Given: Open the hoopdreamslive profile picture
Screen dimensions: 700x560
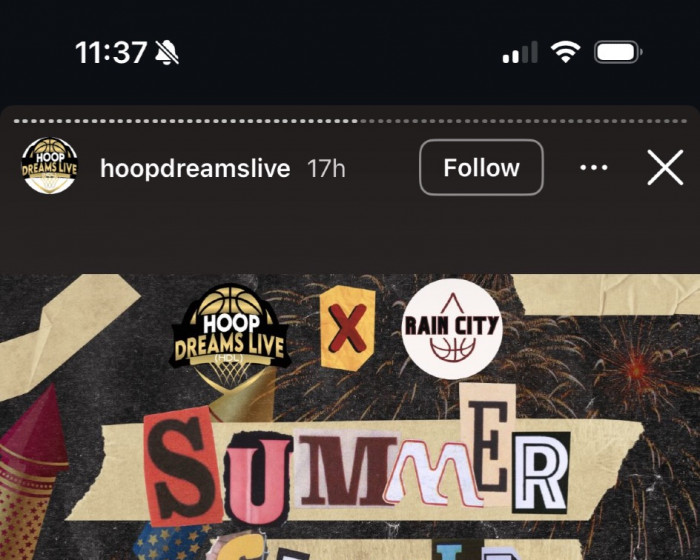Looking at the screenshot, I should 50,166.
